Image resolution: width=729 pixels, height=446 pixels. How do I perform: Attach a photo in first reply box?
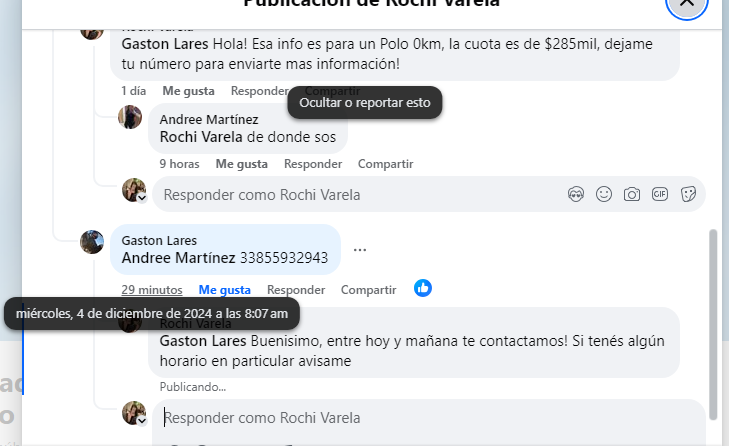(631, 195)
